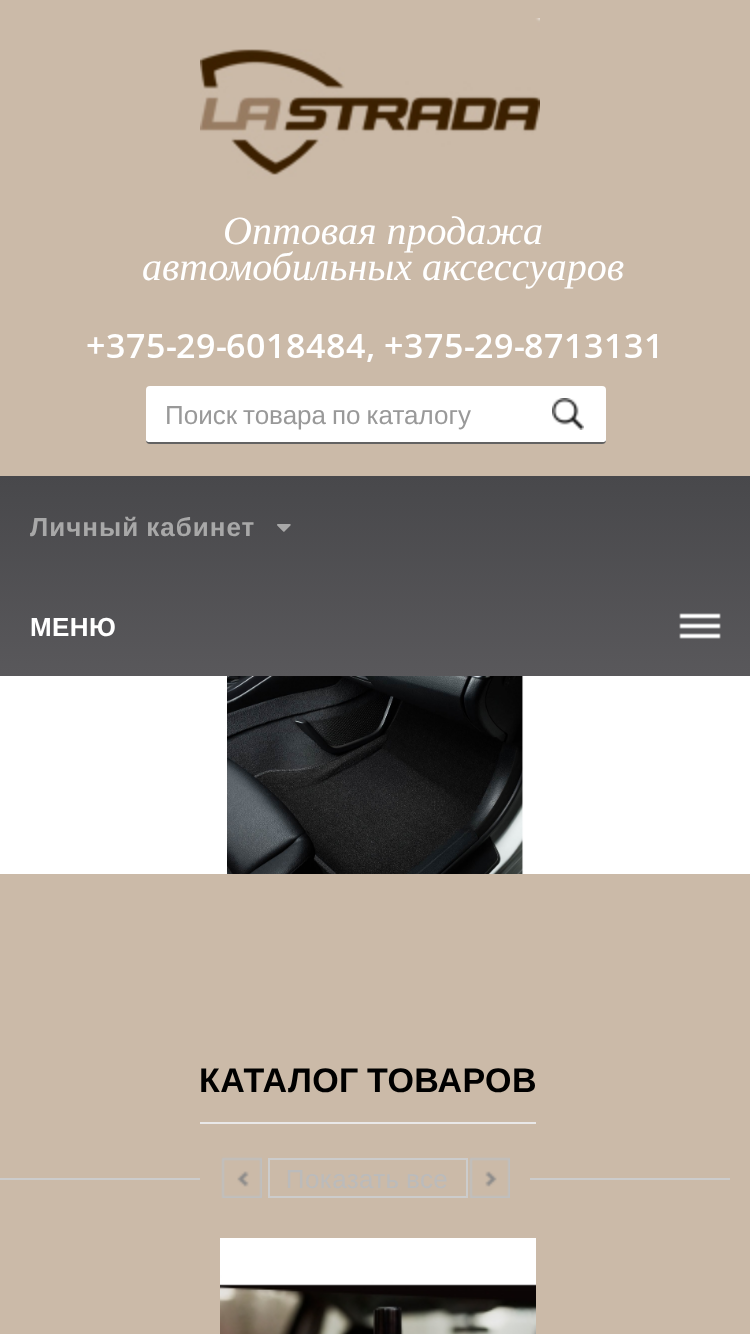Open the car floor mat banner
750x1334 pixels.
[x=375, y=775]
